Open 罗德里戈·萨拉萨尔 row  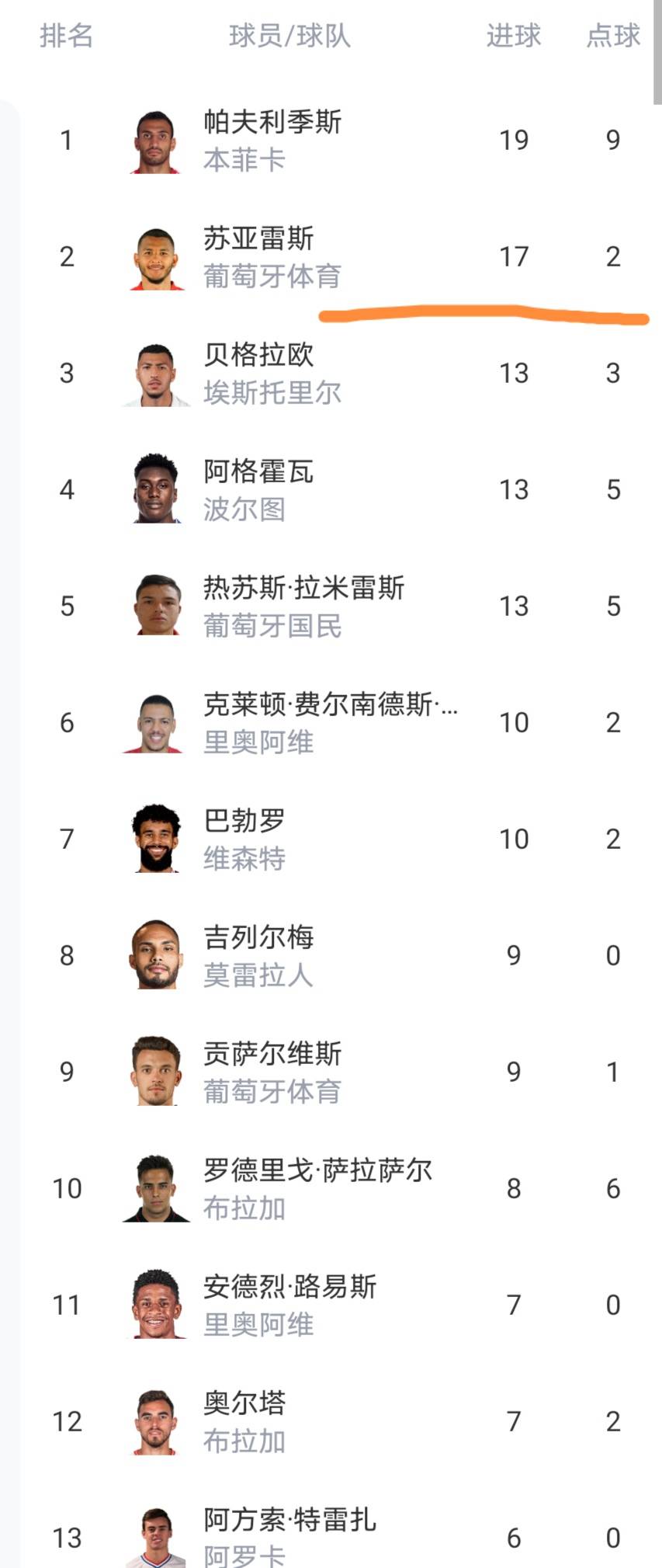[317, 1171]
